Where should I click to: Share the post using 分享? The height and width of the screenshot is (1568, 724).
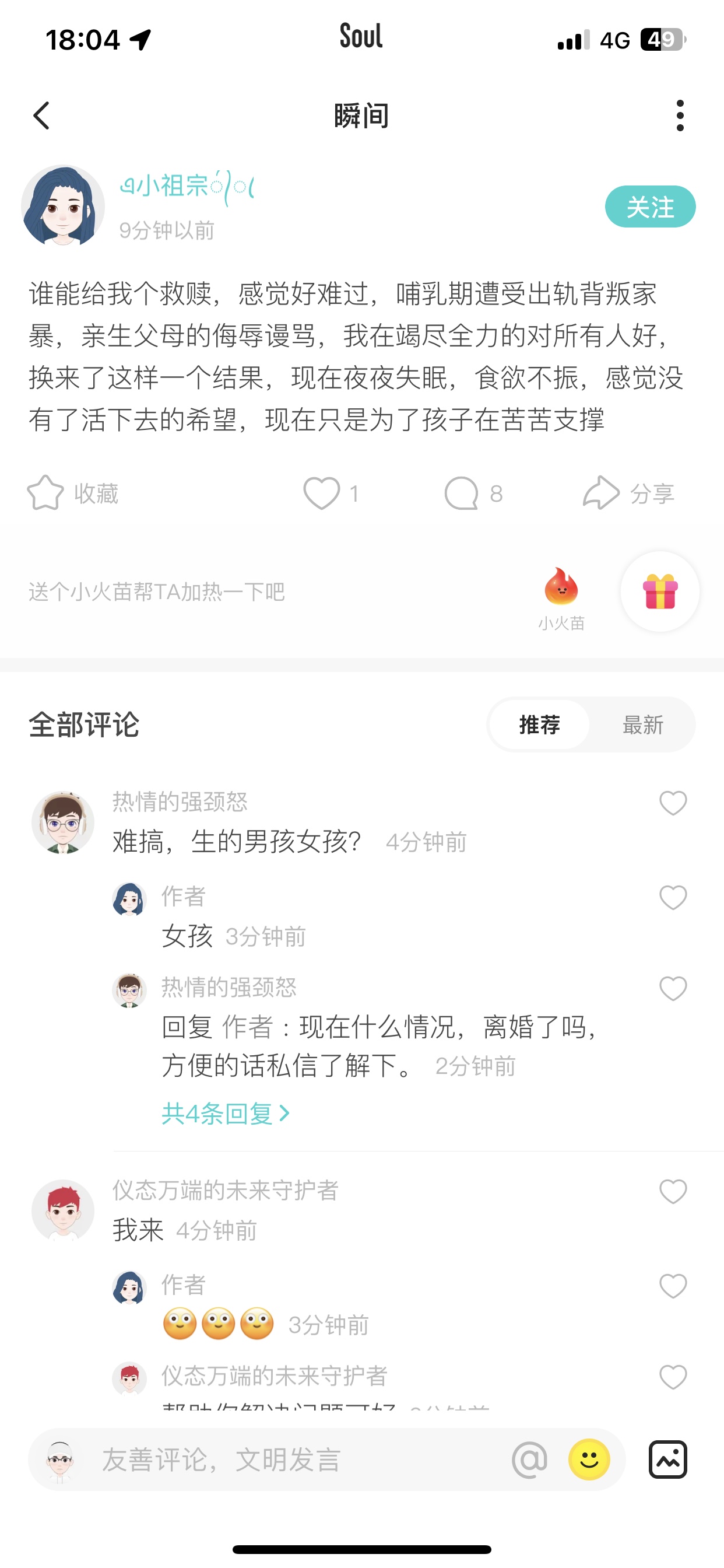pyautogui.click(x=628, y=493)
